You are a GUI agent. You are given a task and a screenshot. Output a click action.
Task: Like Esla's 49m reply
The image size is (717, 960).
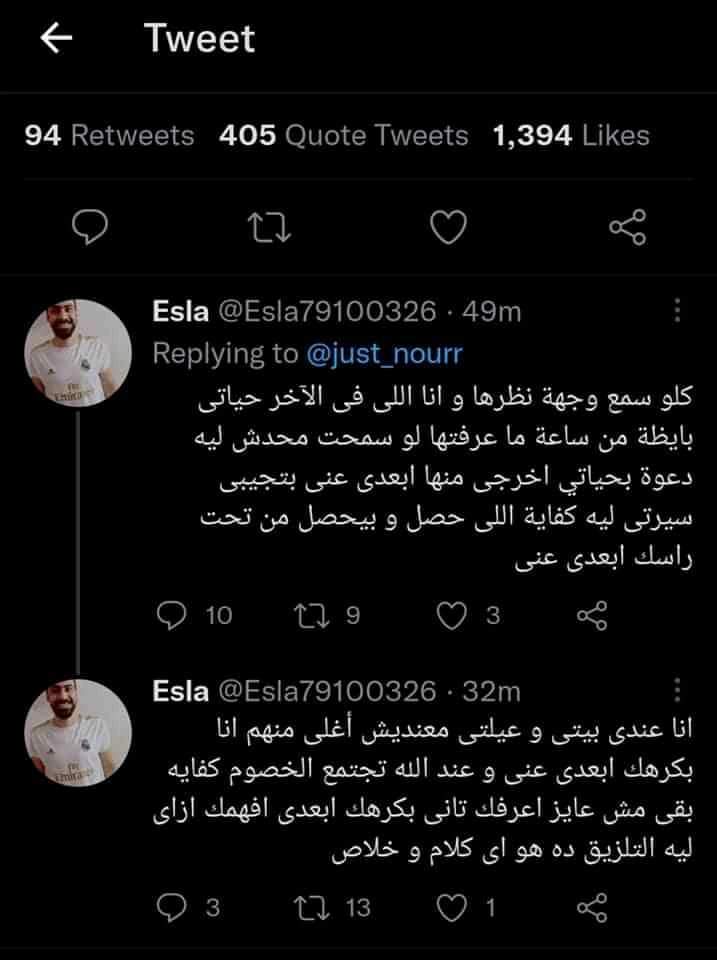point(455,616)
